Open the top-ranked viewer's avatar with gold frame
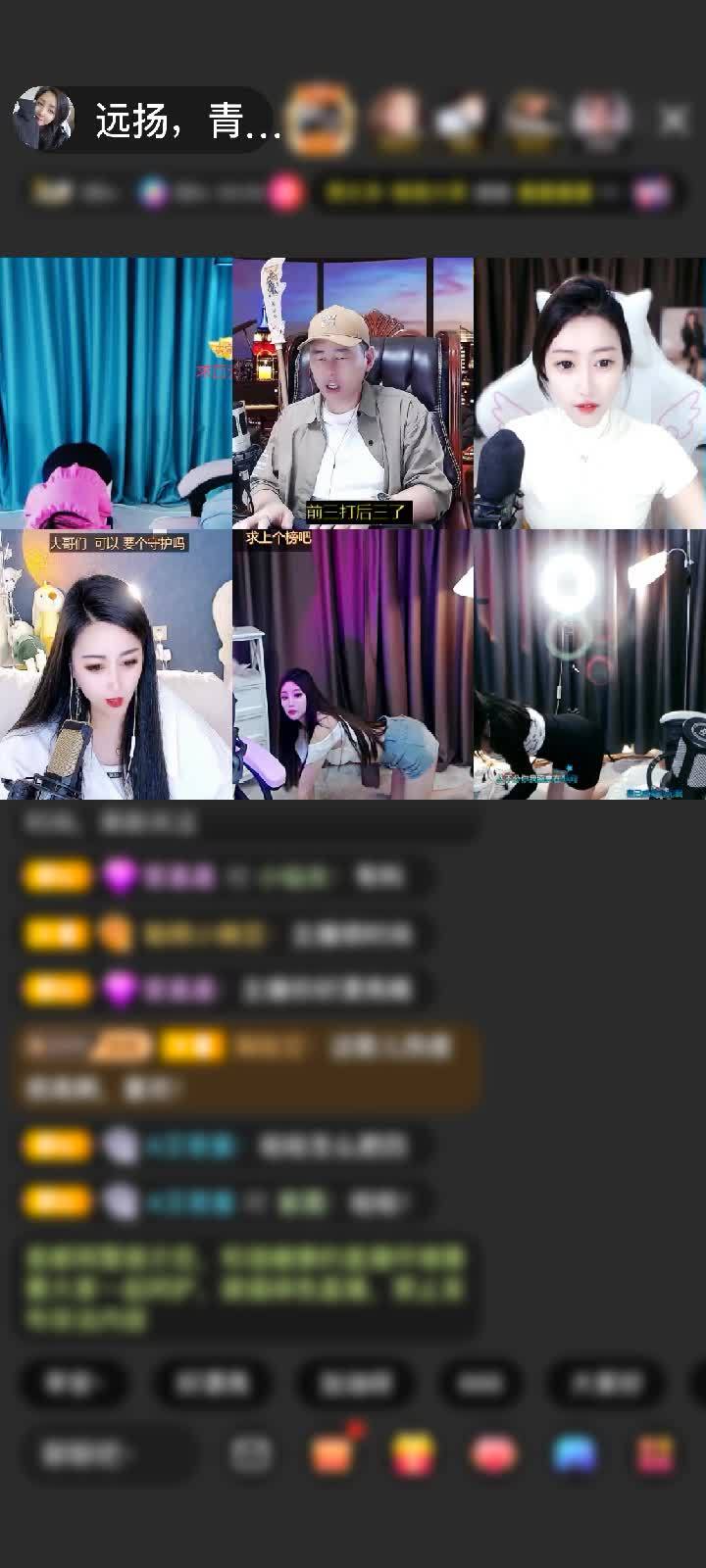The width and height of the screenshot is (706, 1568). click(323, 122)
